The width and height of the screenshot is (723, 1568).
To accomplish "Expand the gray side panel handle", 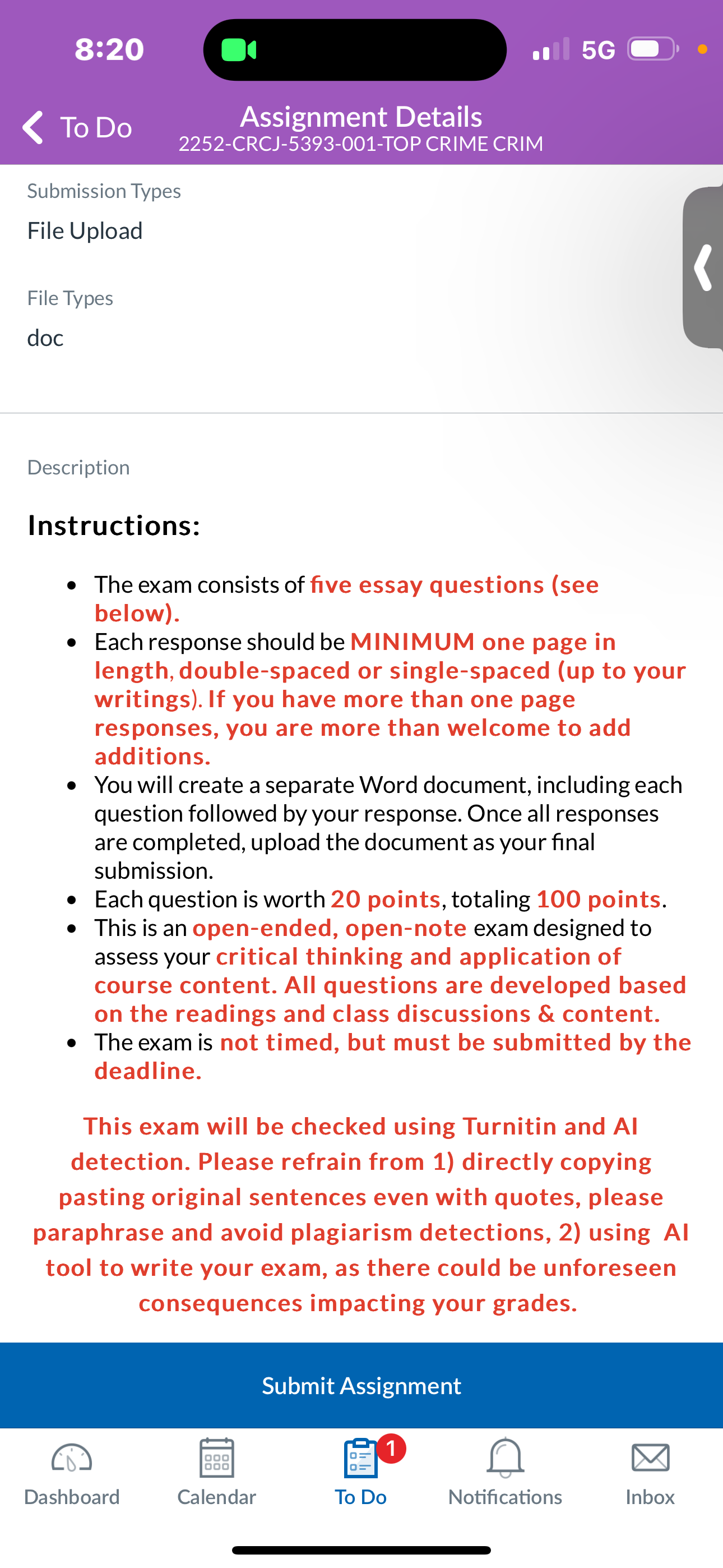I will pyautogui.click(x=703, y=267).
